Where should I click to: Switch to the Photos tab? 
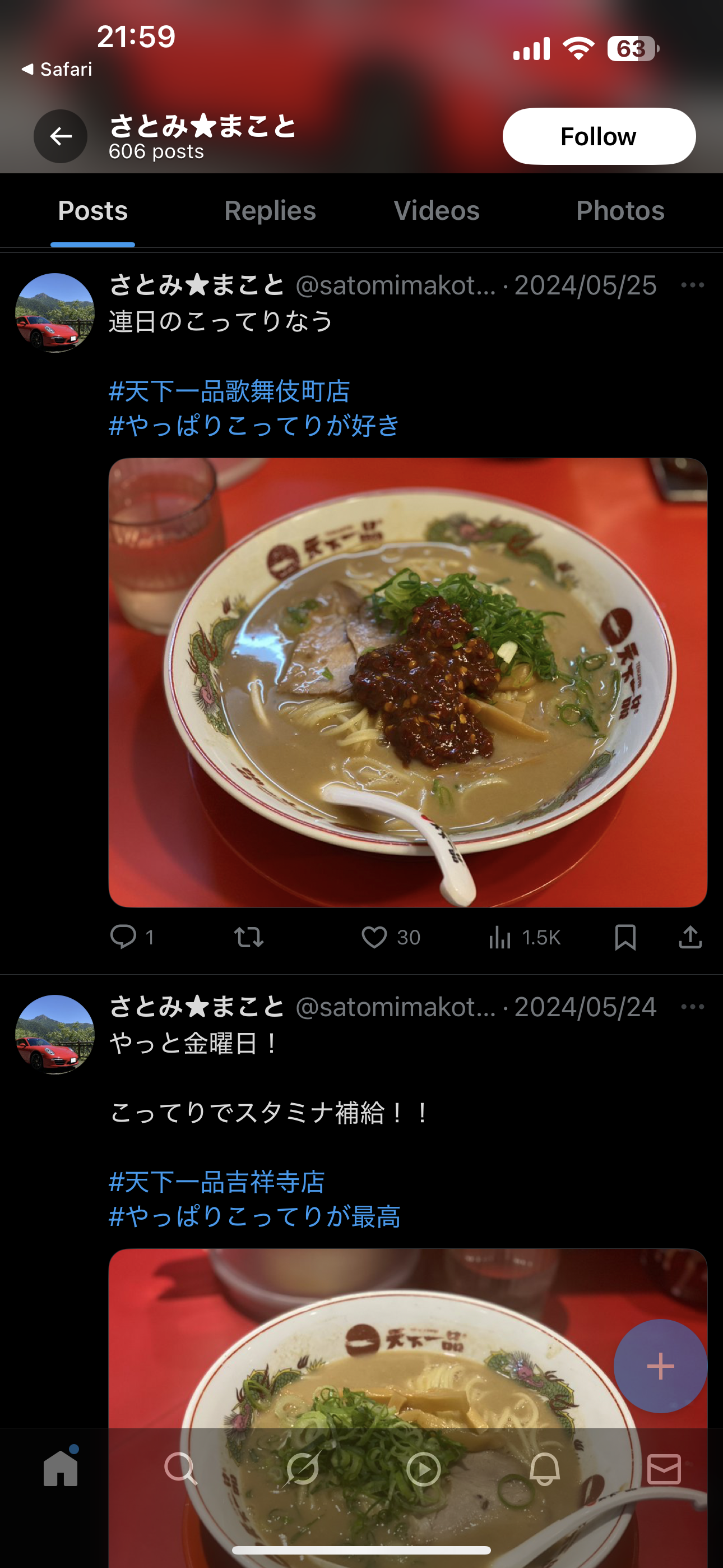620,211
